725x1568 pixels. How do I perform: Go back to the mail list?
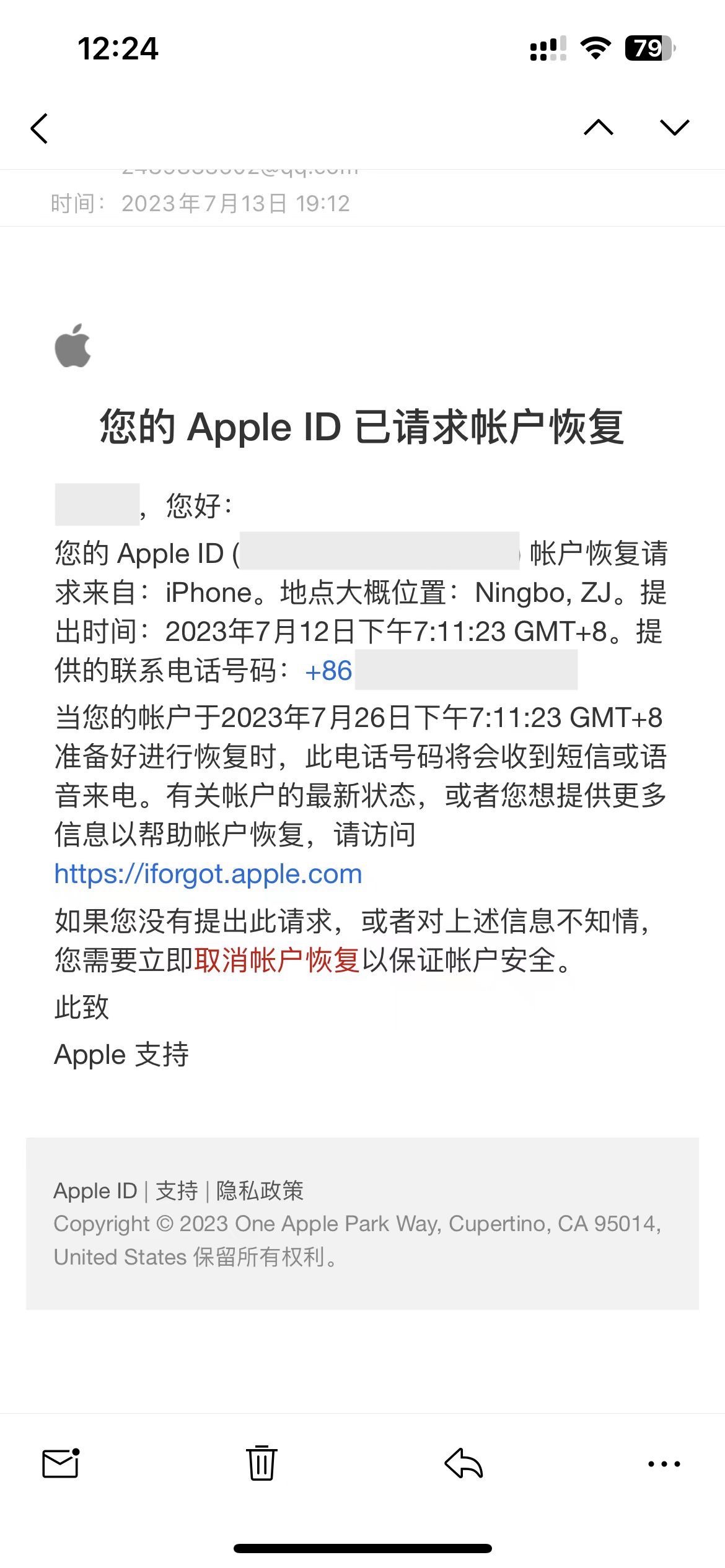[x=40, y=129]
